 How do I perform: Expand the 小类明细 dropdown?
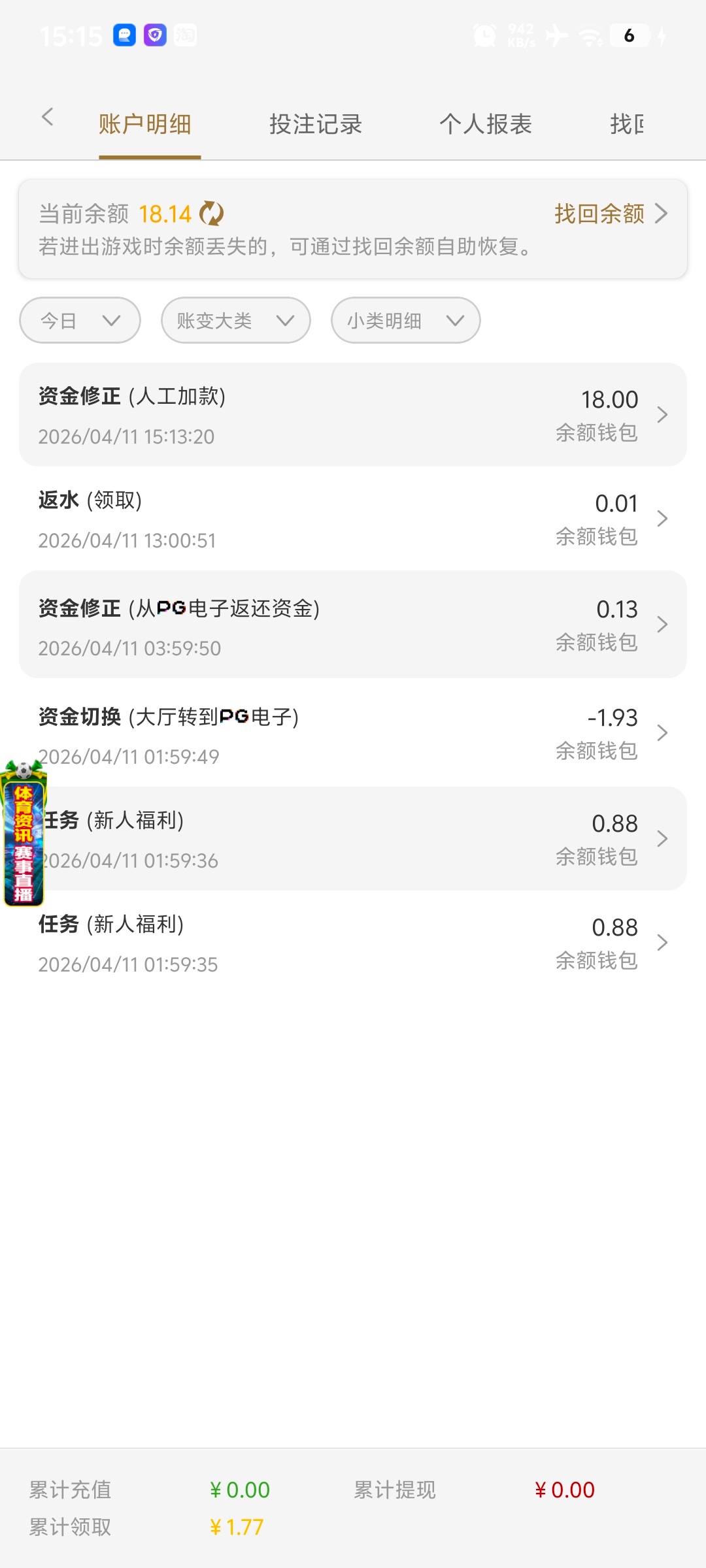click(x=405, y=321)
